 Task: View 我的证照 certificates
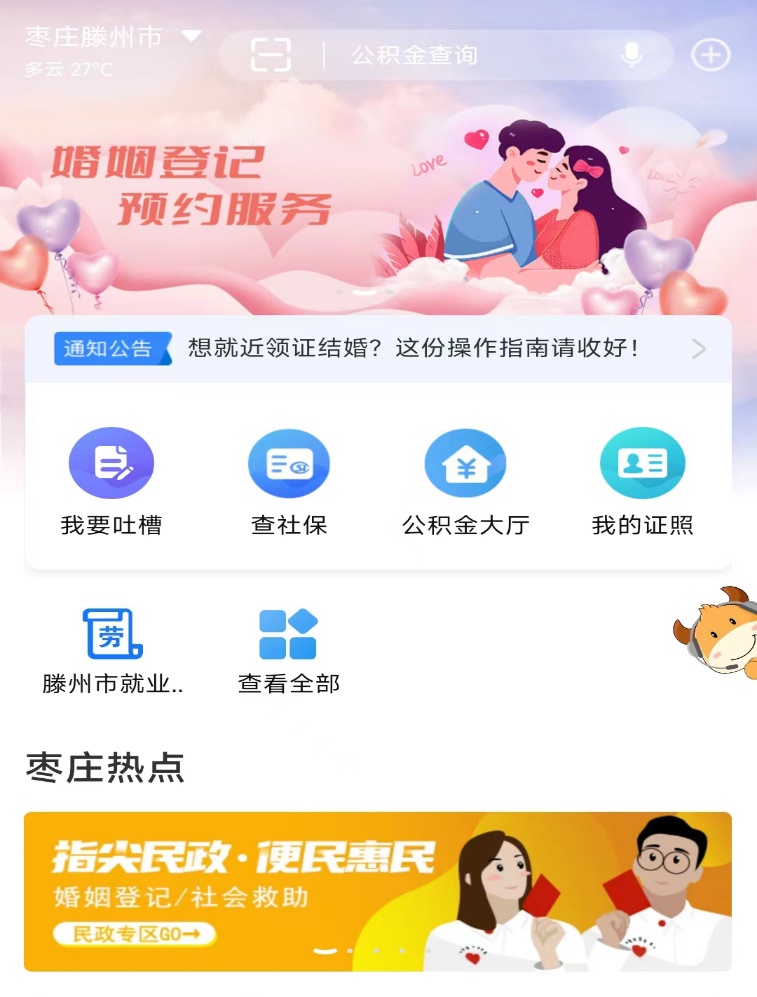click(642, 482)
